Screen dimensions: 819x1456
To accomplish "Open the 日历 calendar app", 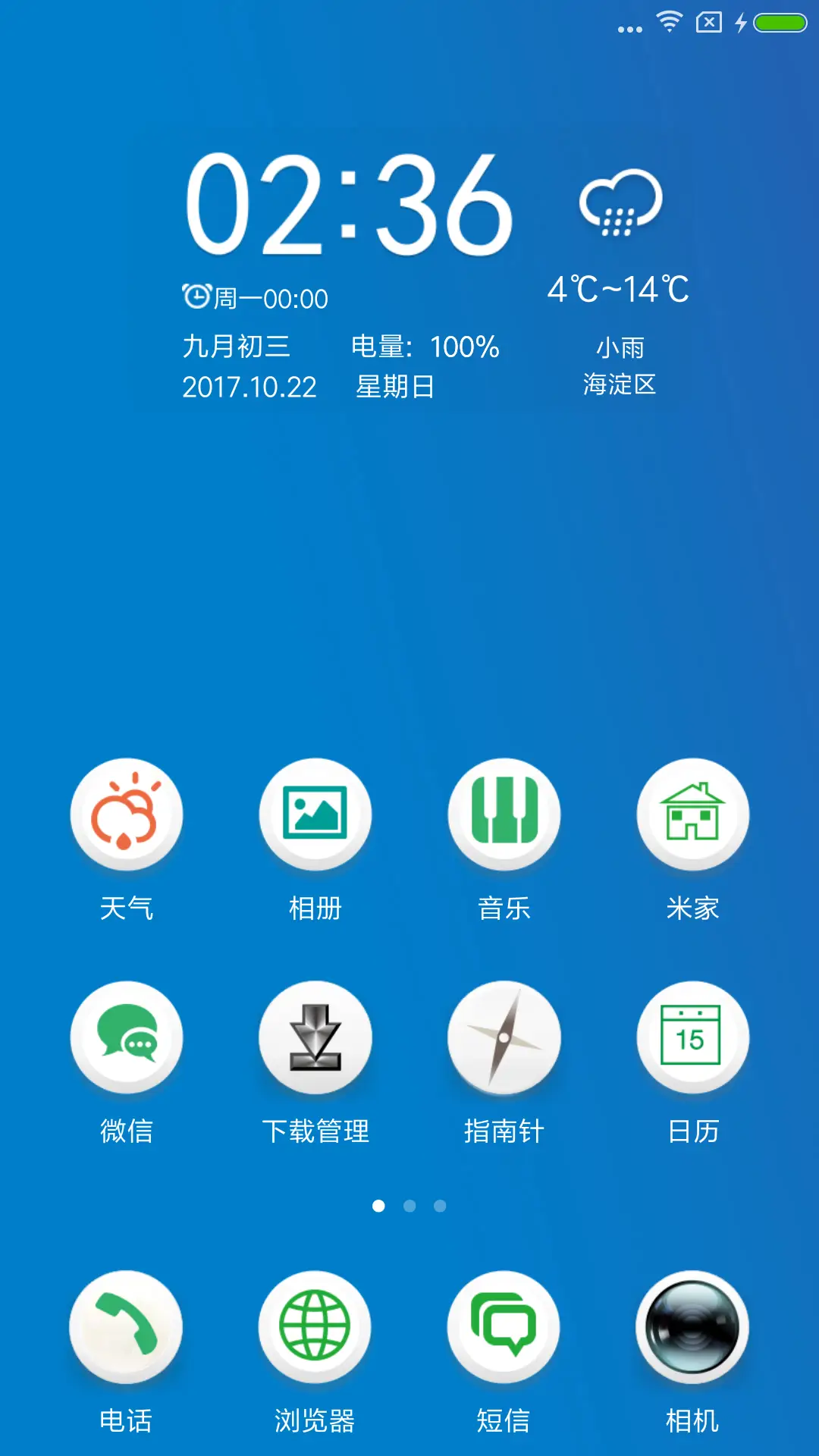I will coord(692,1037).
